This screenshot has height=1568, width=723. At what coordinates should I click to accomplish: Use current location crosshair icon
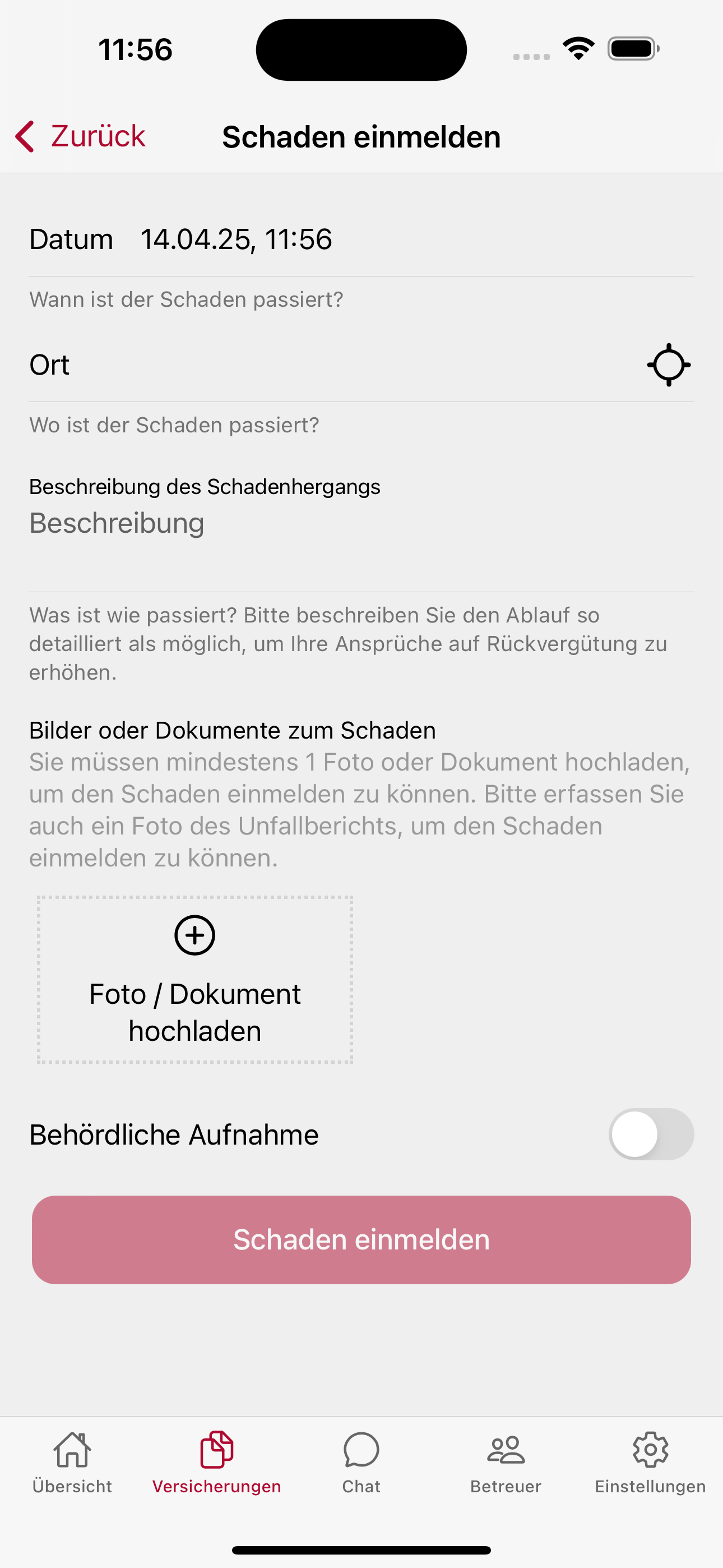click(668, 365)
